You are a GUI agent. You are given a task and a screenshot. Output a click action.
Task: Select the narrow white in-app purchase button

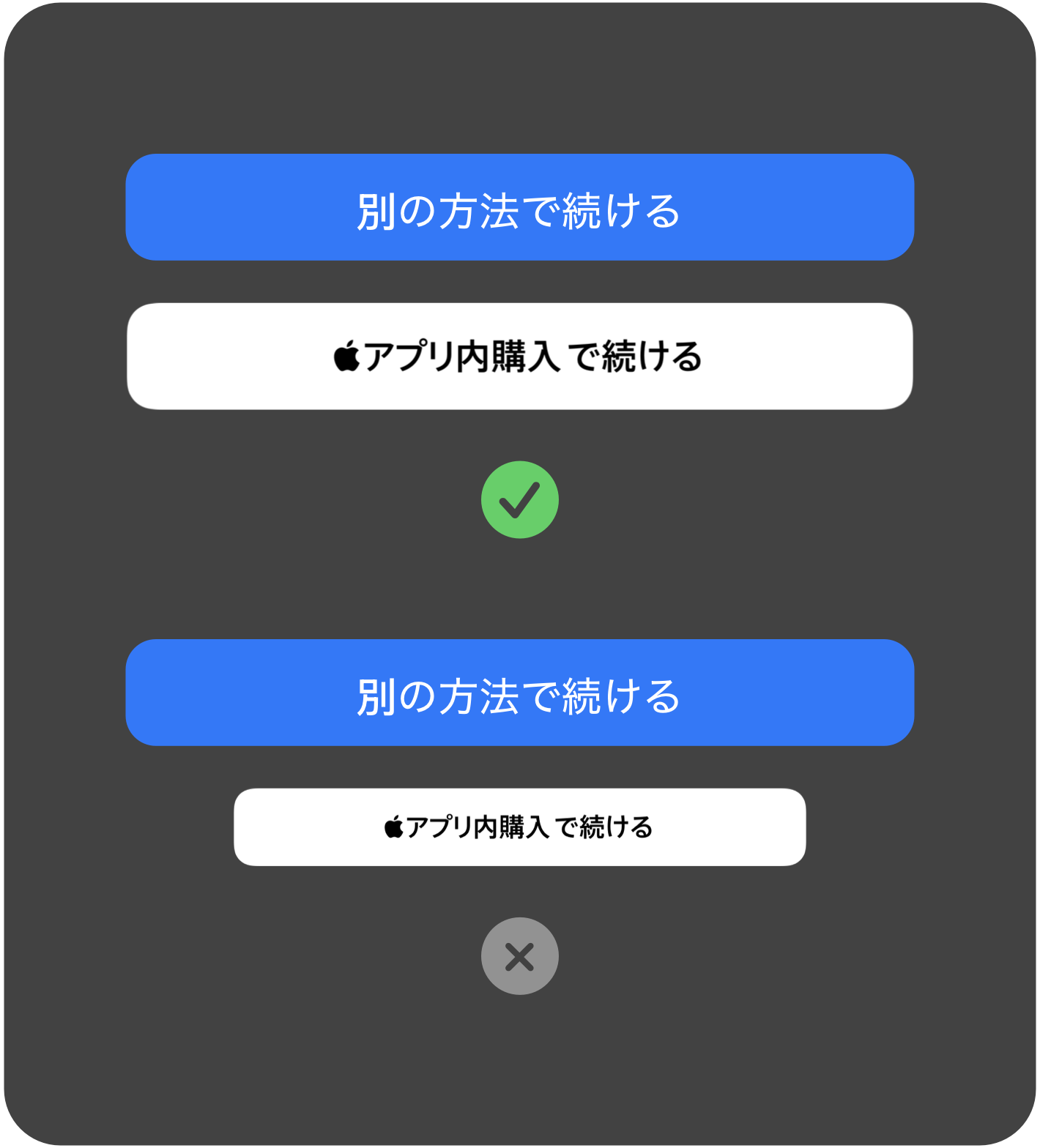[520, 826]
